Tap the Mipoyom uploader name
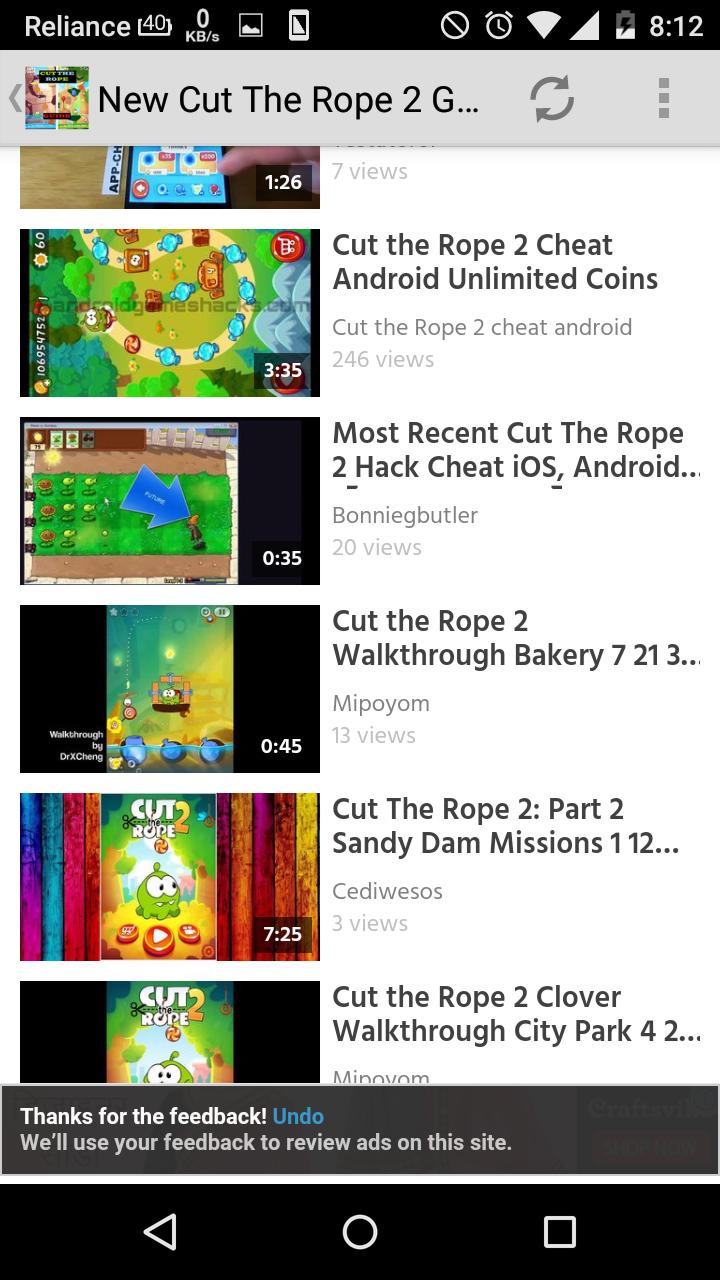The image size is (720, 1280). click(381, 703)
